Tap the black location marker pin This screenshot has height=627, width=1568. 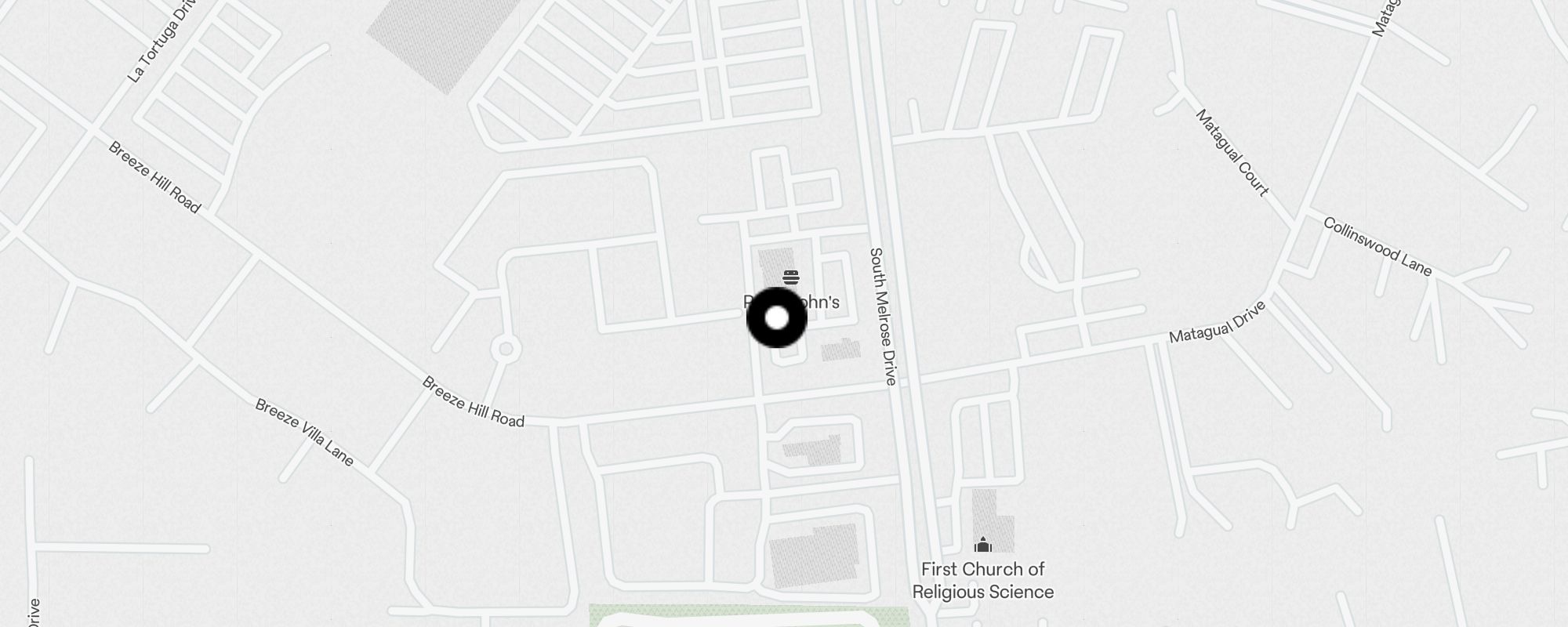[x=776, y=318]
